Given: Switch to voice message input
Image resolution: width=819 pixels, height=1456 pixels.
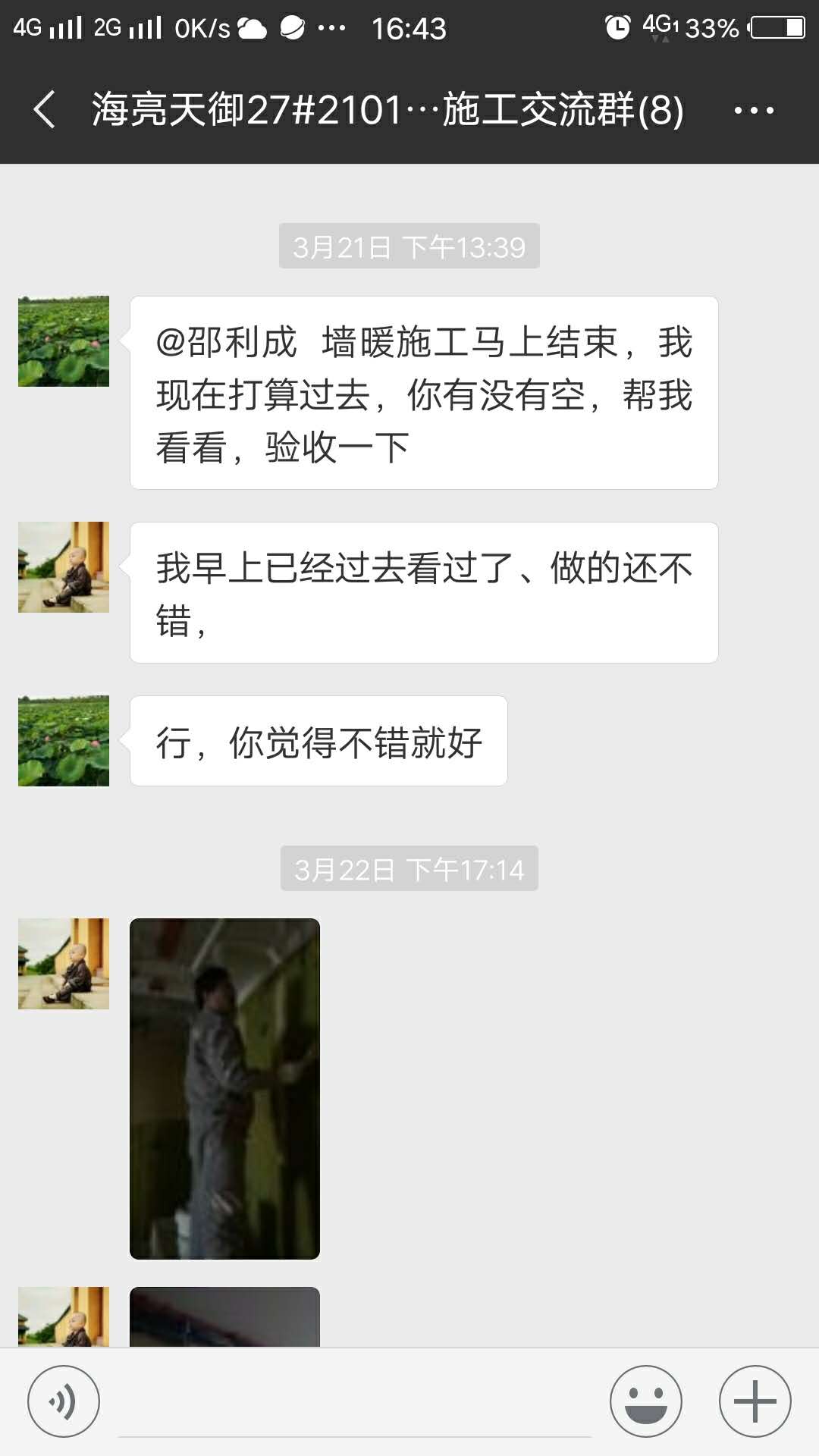Looking at the screenshot, I should coord(64,1401).
